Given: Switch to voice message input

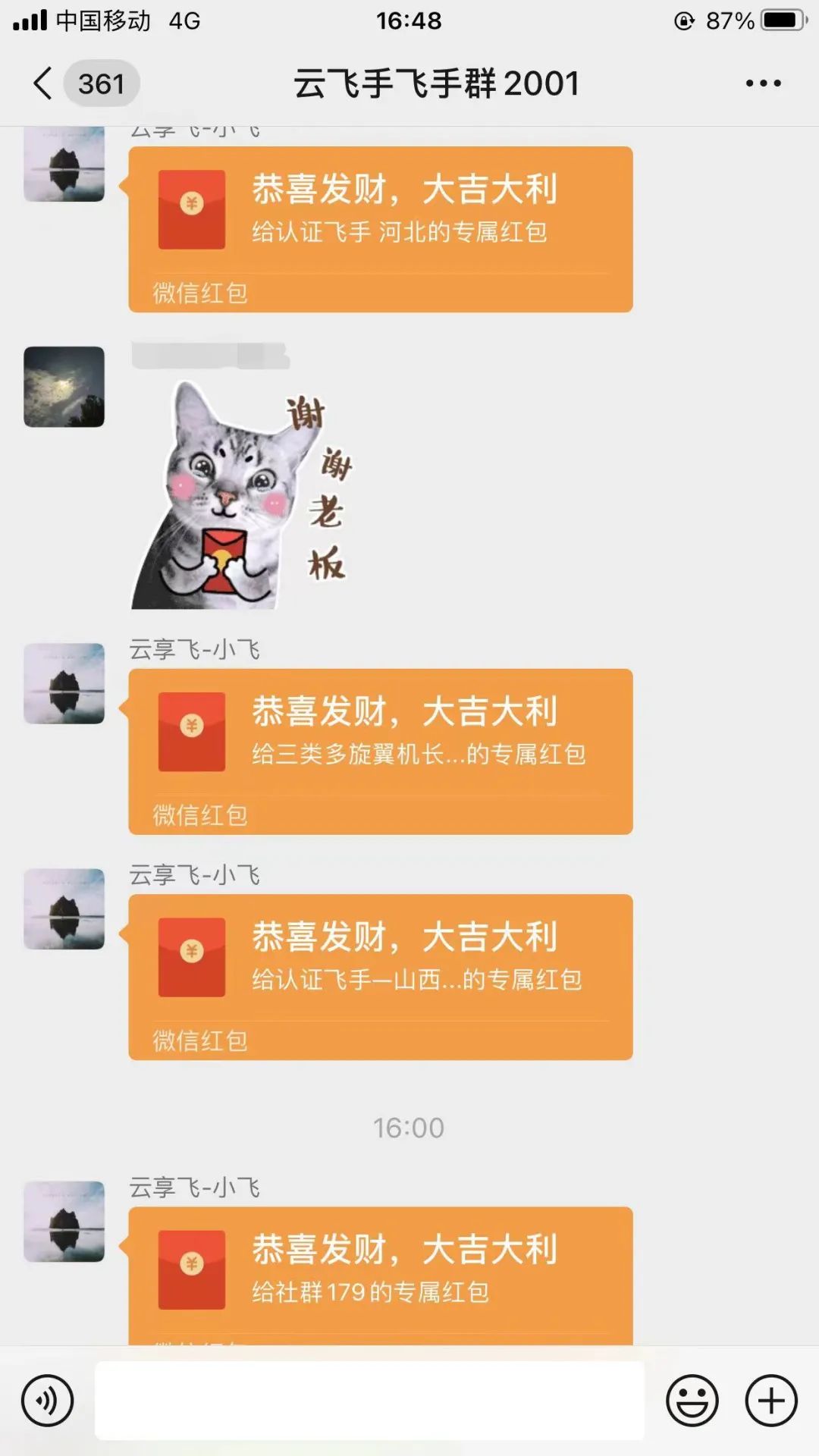Looking at the screenshot, I should 47,1401.
